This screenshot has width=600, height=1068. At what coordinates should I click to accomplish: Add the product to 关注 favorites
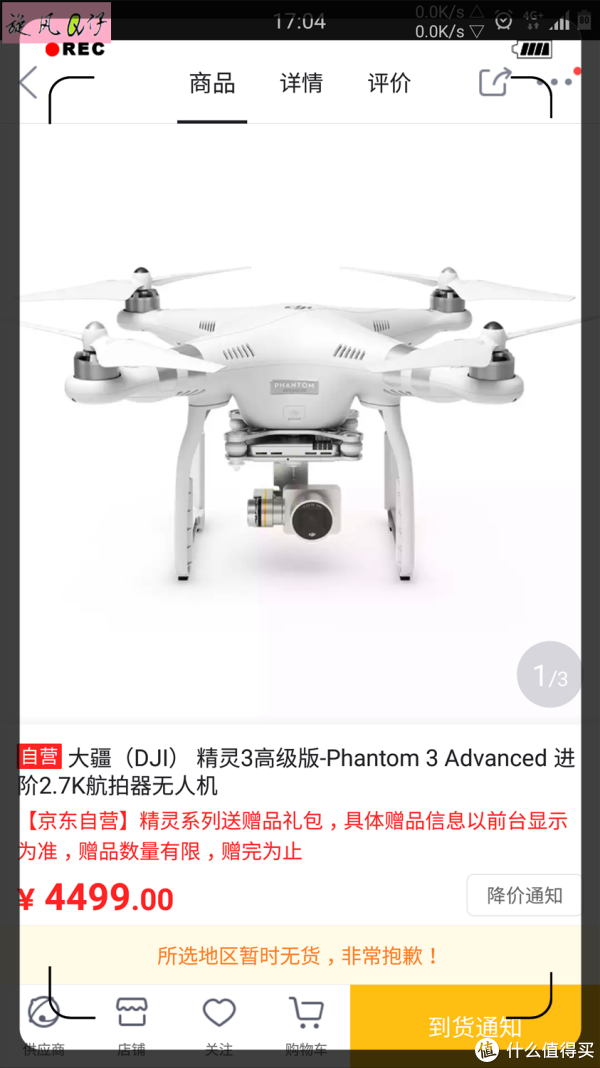pyautogui.click(x=219, y=1026)
